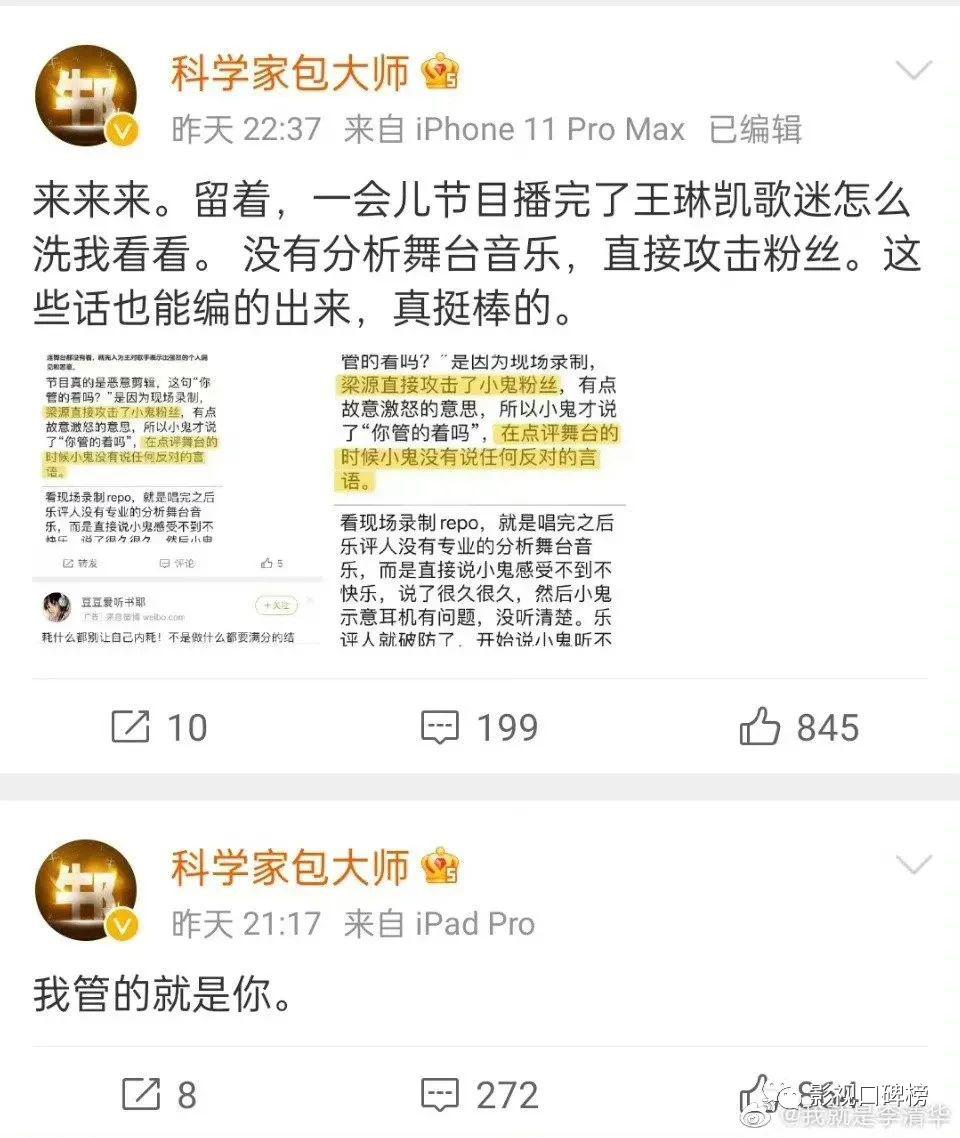Viewport: 960px width, 1138px height.
Task: Open the left screenshot image attachment
Action: tap(178, 496)
